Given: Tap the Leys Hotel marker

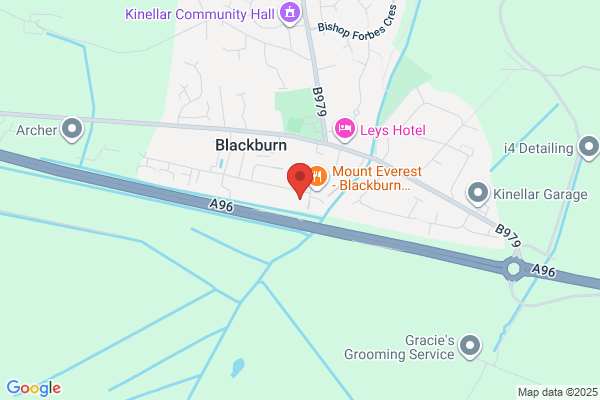Looking at the screenshot, I should point(345,129).
